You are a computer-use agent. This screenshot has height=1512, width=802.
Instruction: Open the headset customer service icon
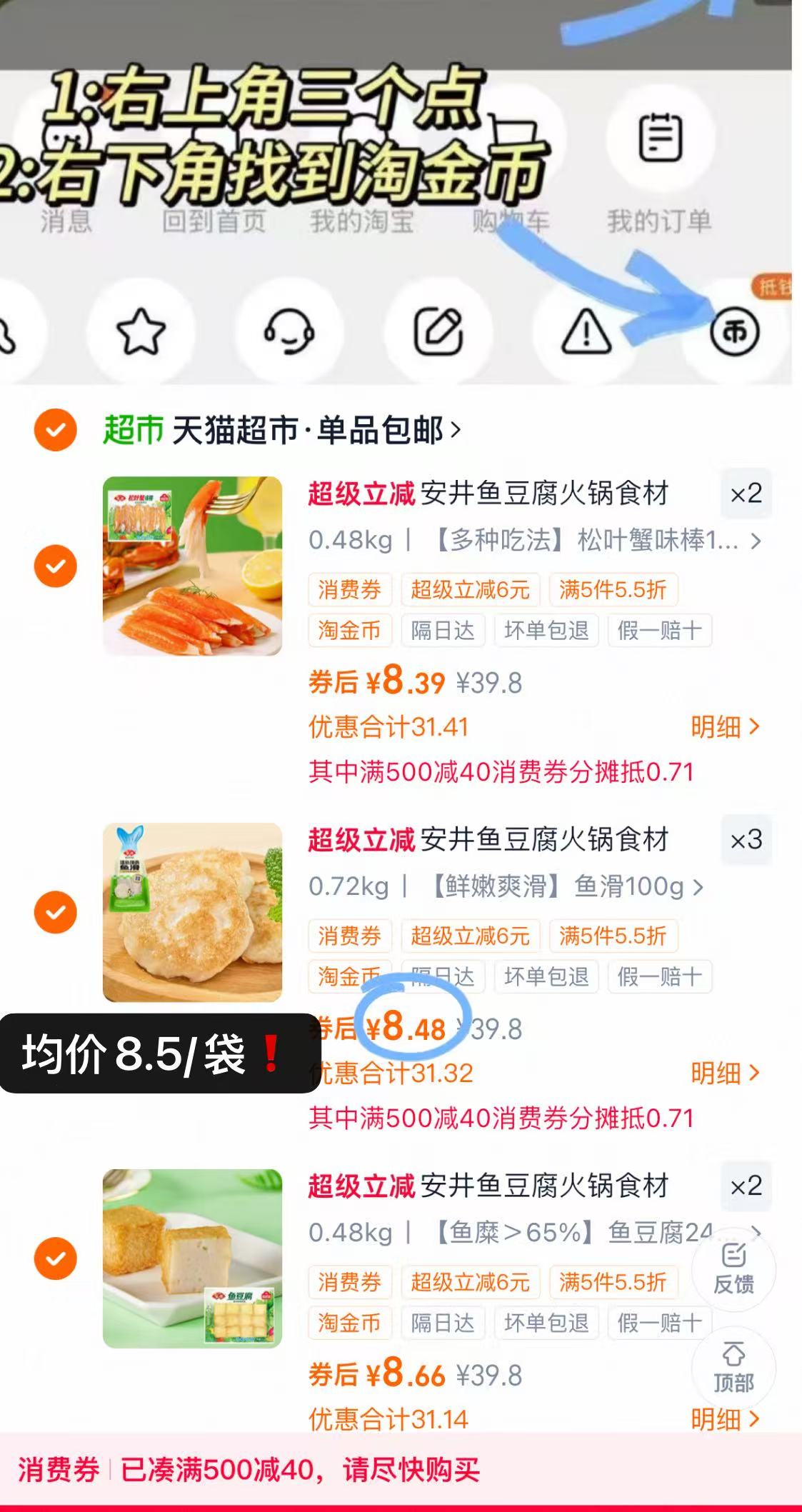(290, 331)
